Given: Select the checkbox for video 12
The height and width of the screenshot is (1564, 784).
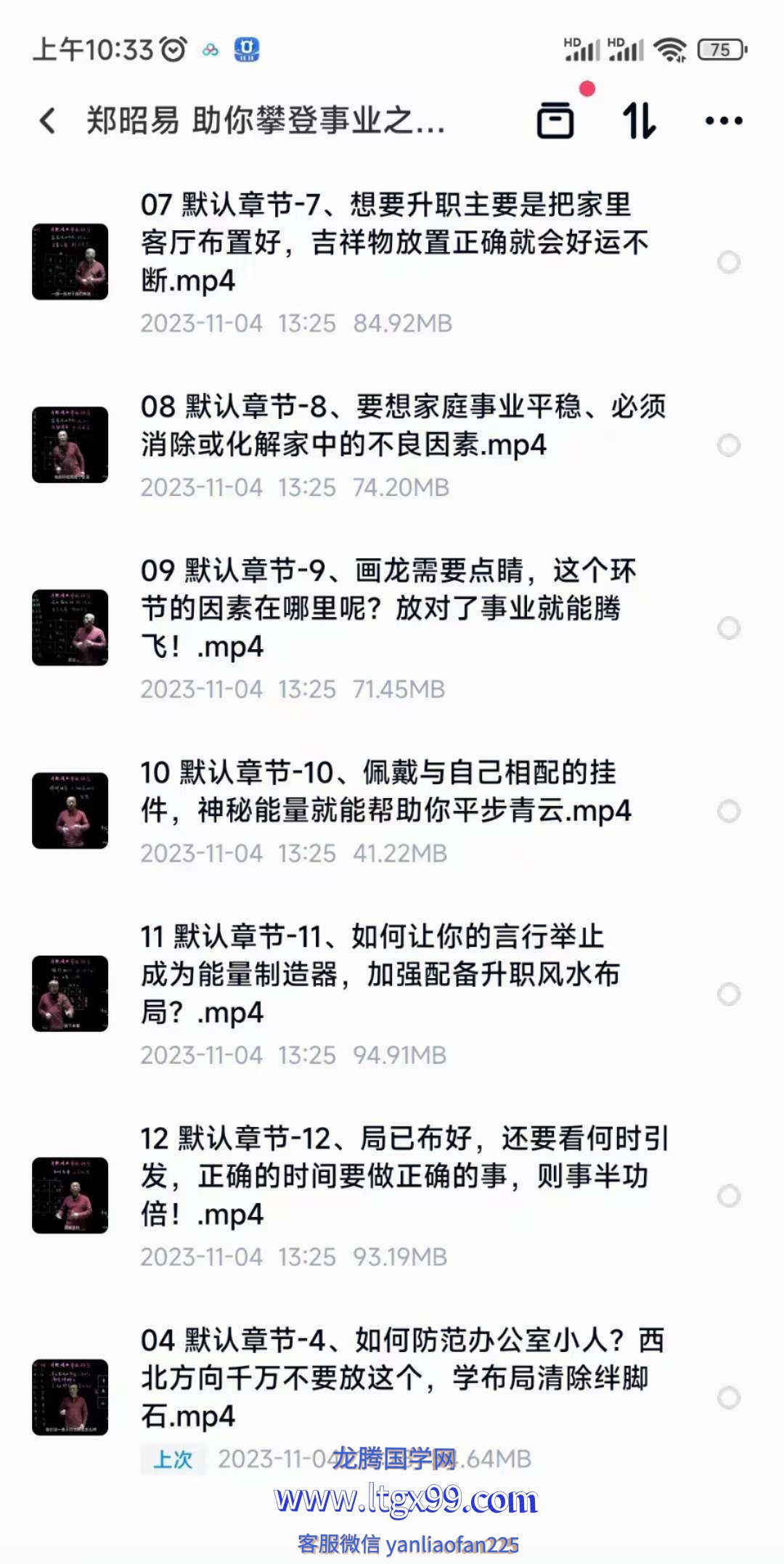Looking at the screenshot, I should click(x=728, y=1196).
